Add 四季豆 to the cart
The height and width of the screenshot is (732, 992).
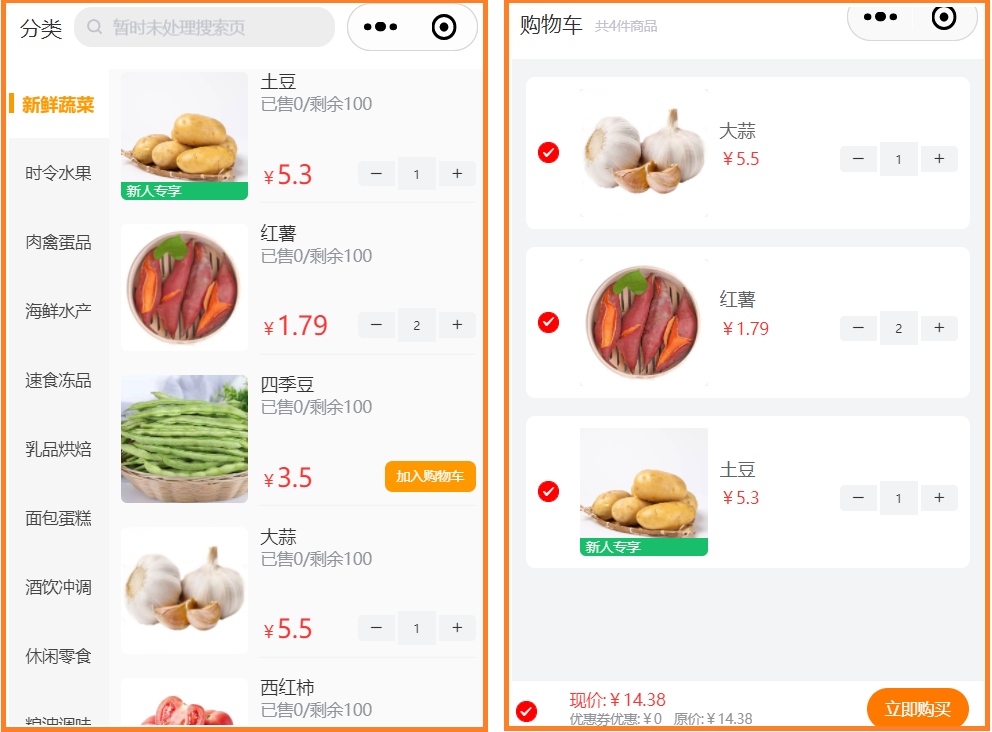pyautogui.click(x=430, y=477)
